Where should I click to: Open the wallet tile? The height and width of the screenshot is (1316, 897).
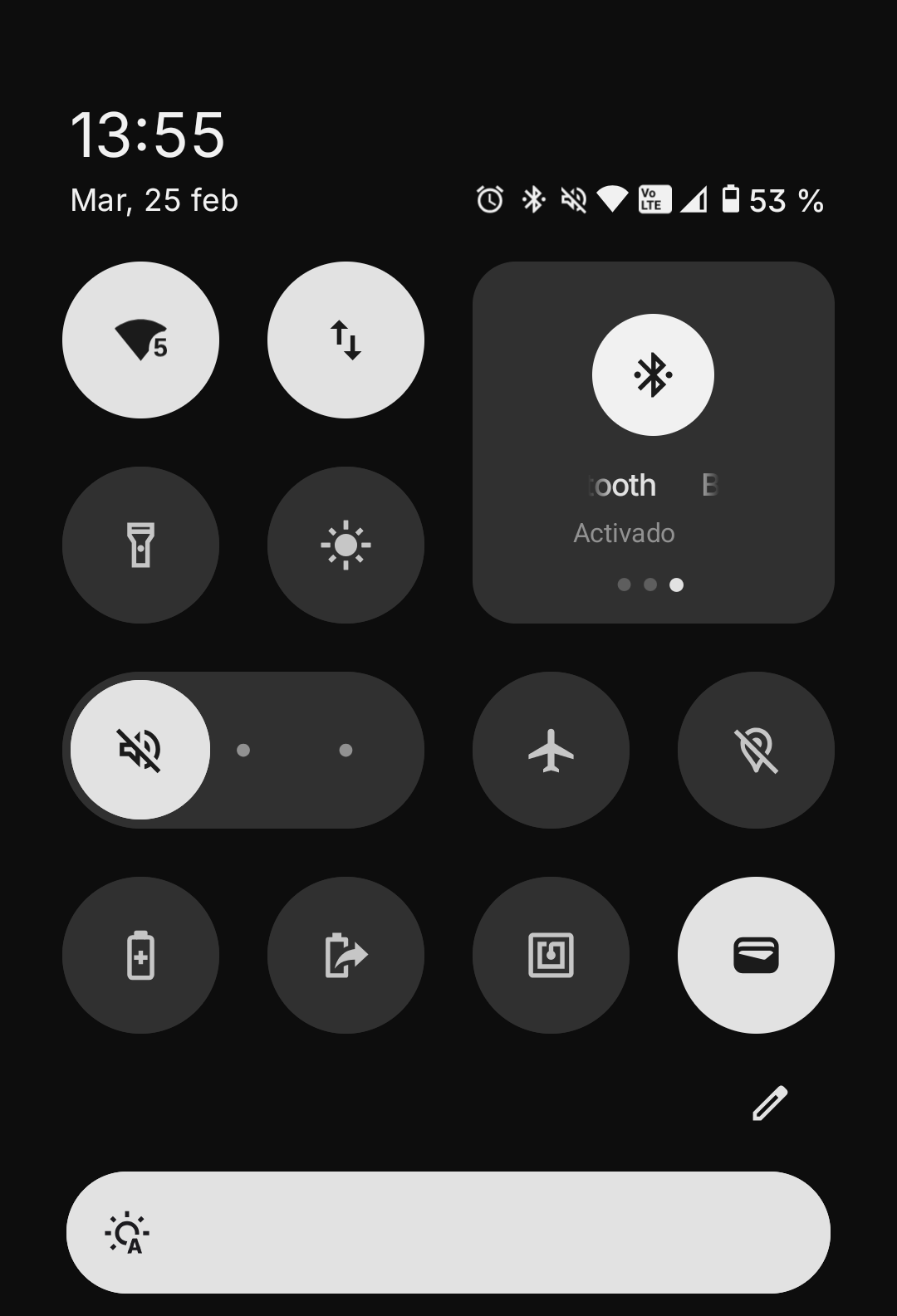point(756,955)
